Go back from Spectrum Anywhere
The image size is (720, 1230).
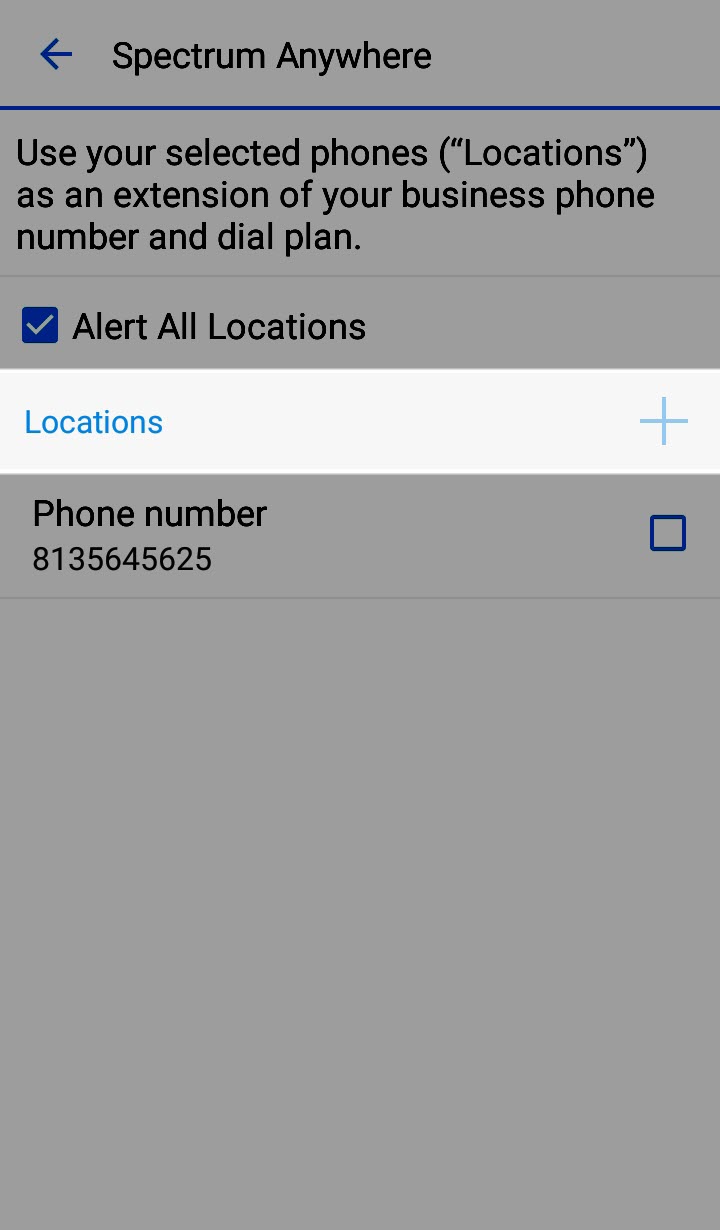pyautogui.click(x=56, y=55)
